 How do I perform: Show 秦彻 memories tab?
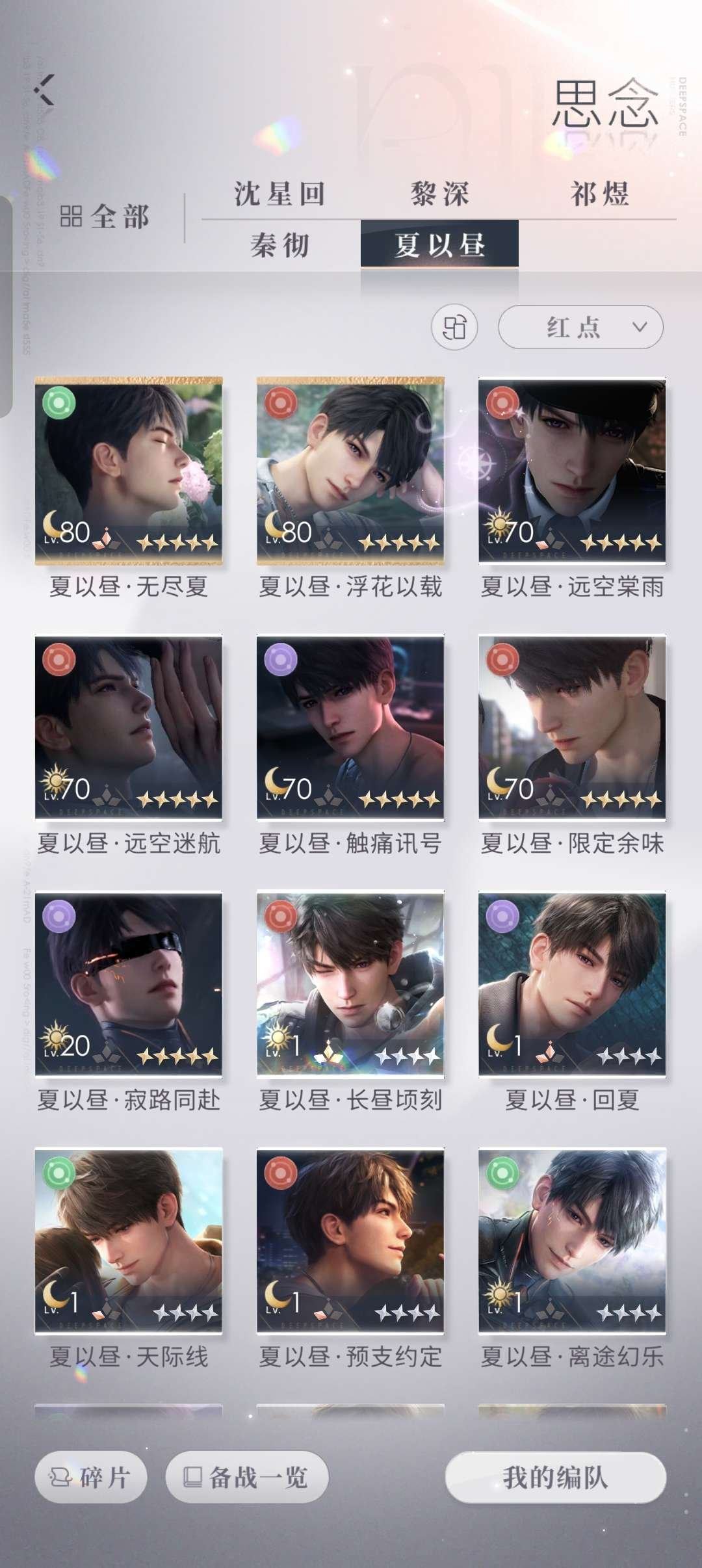coord(279,245)
